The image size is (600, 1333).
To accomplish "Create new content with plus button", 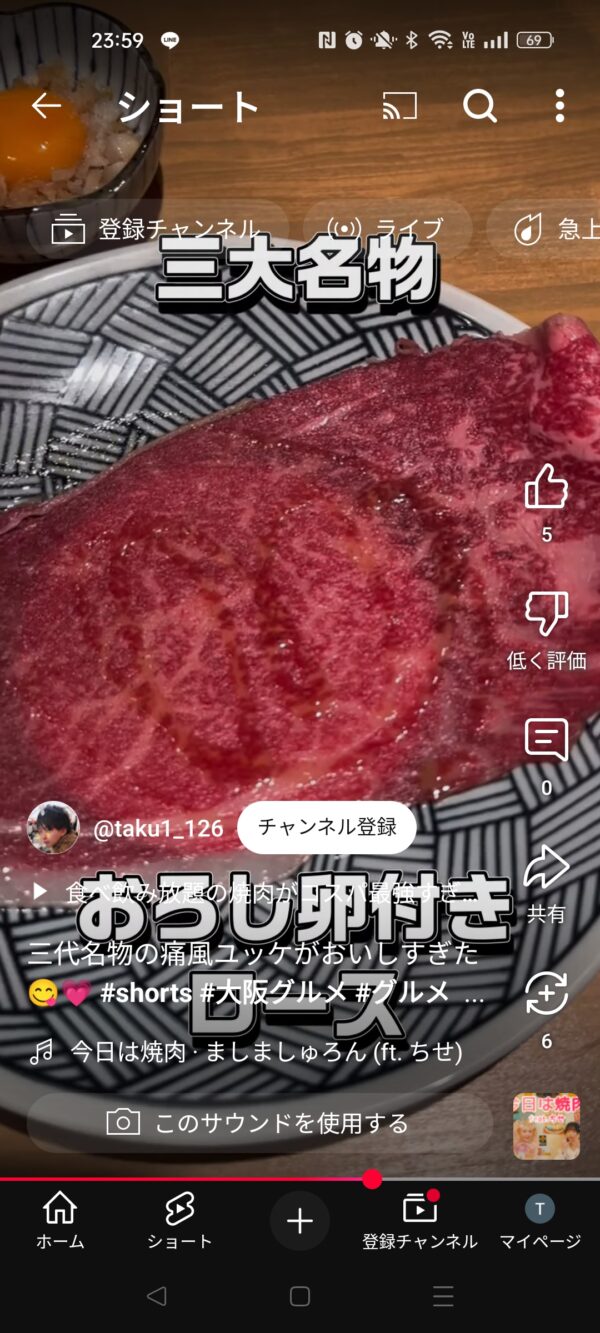I will point(300,1221).
